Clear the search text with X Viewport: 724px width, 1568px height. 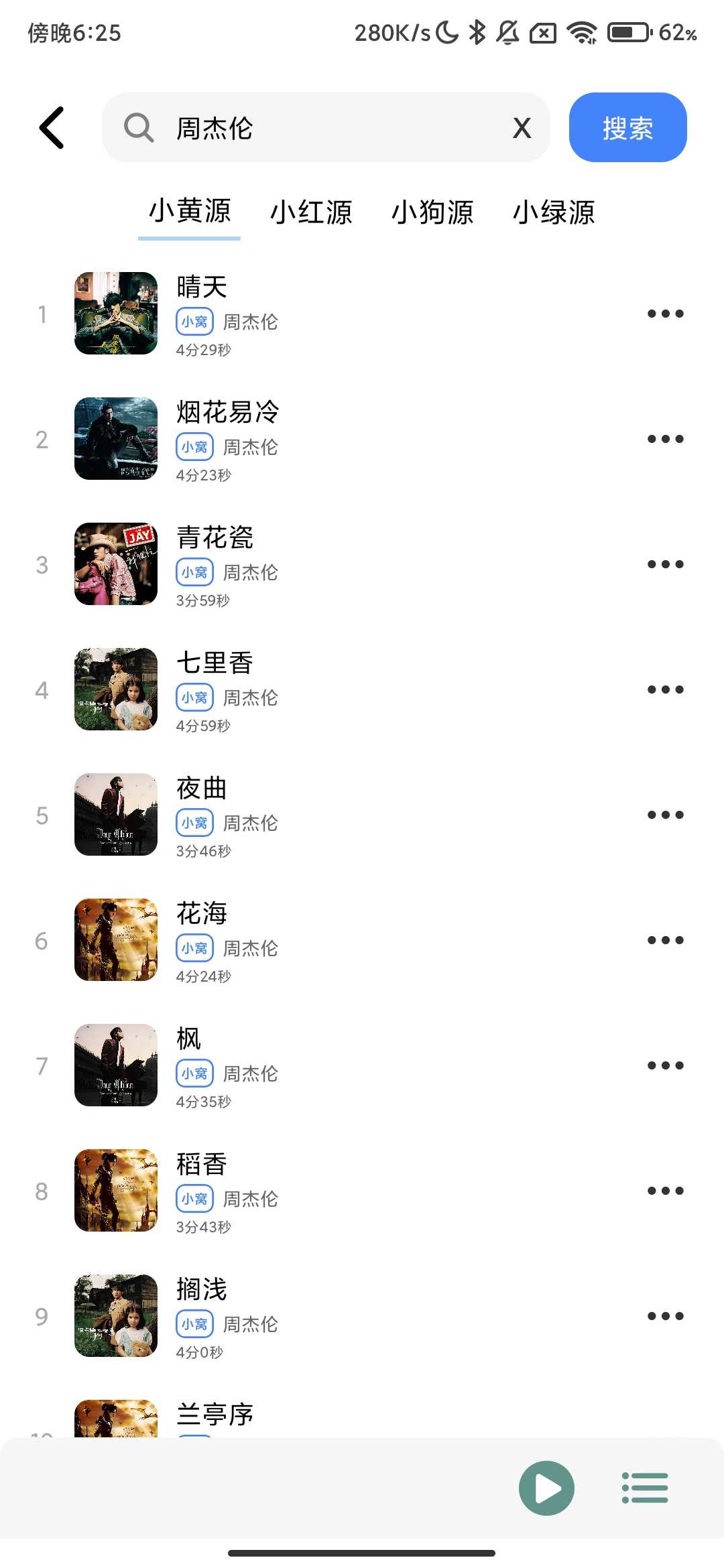tap(522, 127)
